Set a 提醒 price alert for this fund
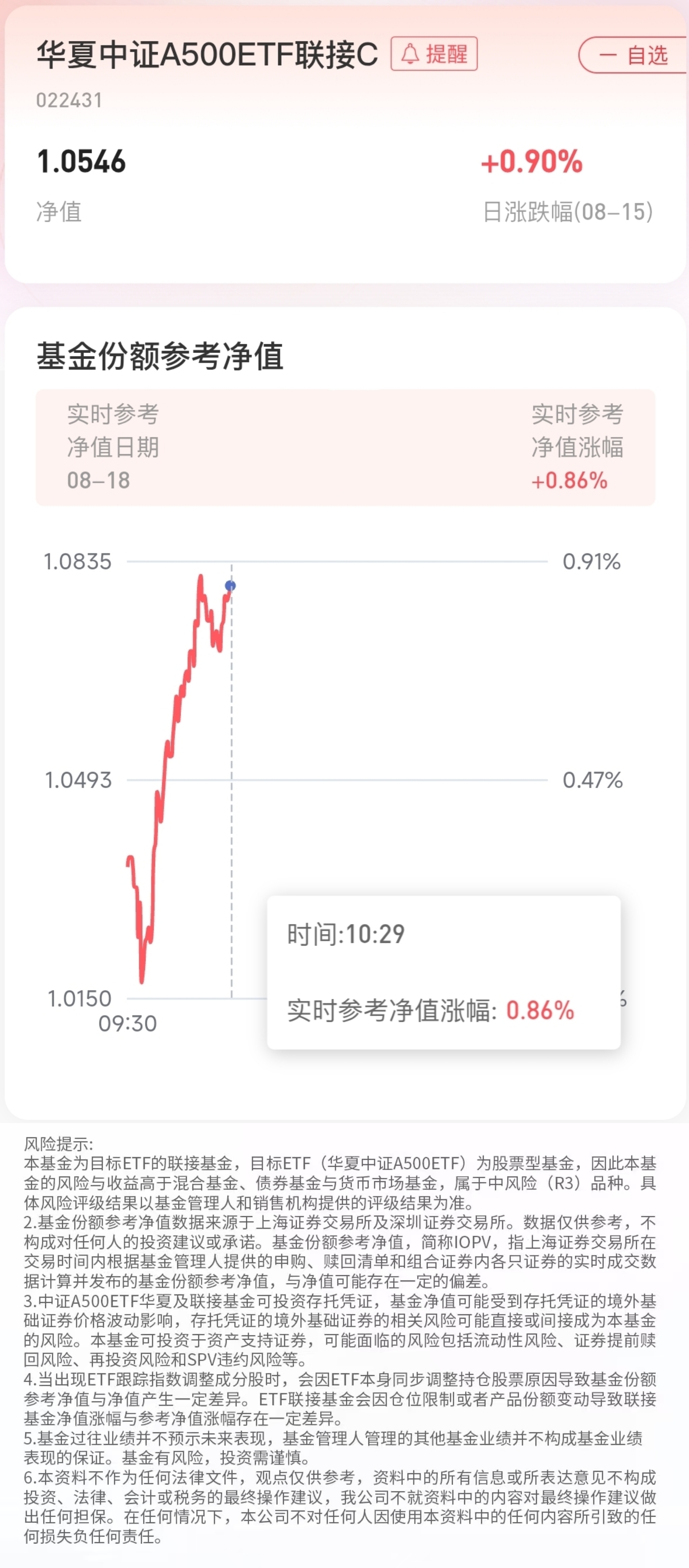Viewport: 689px width, 1568px height. 434,54
